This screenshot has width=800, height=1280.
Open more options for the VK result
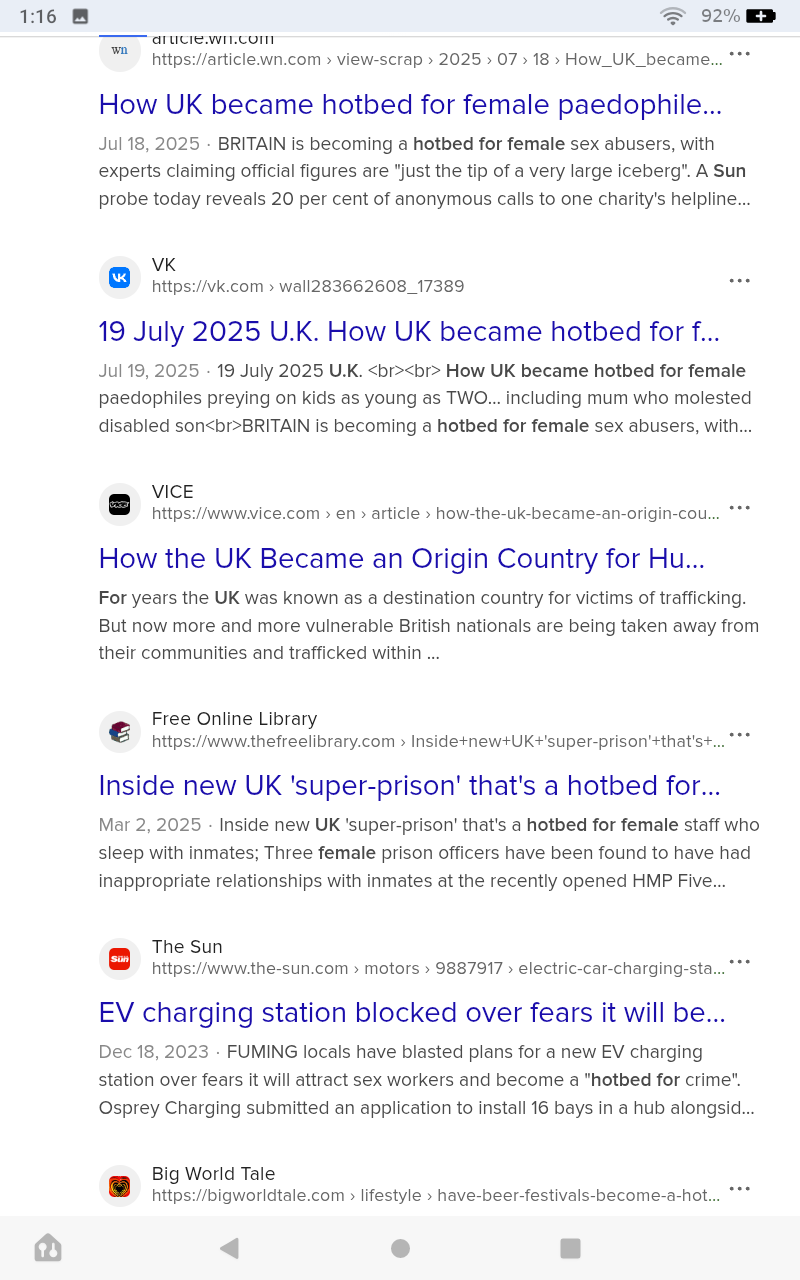pyautogui.click(x=739, y=281)
